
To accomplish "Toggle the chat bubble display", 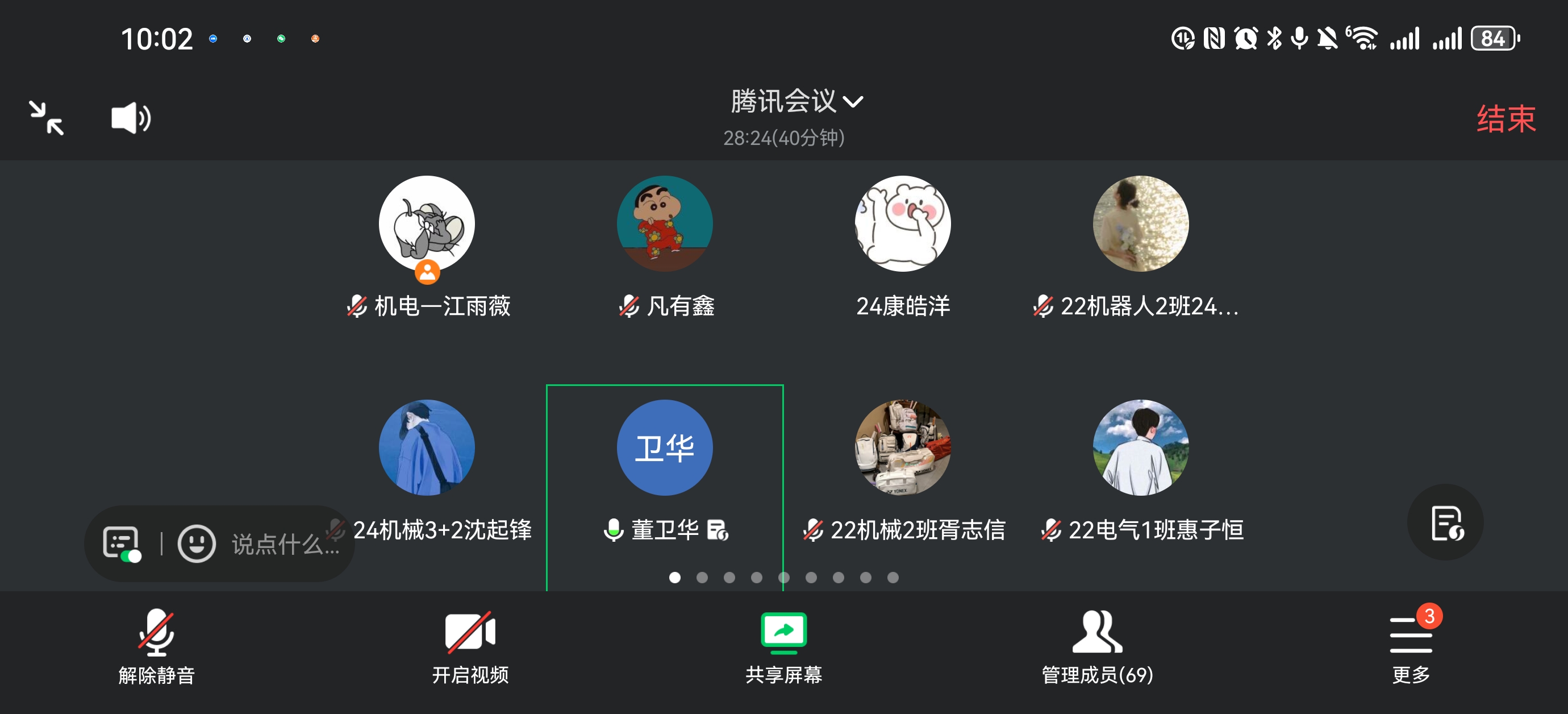I will click(x=122, y=543).
